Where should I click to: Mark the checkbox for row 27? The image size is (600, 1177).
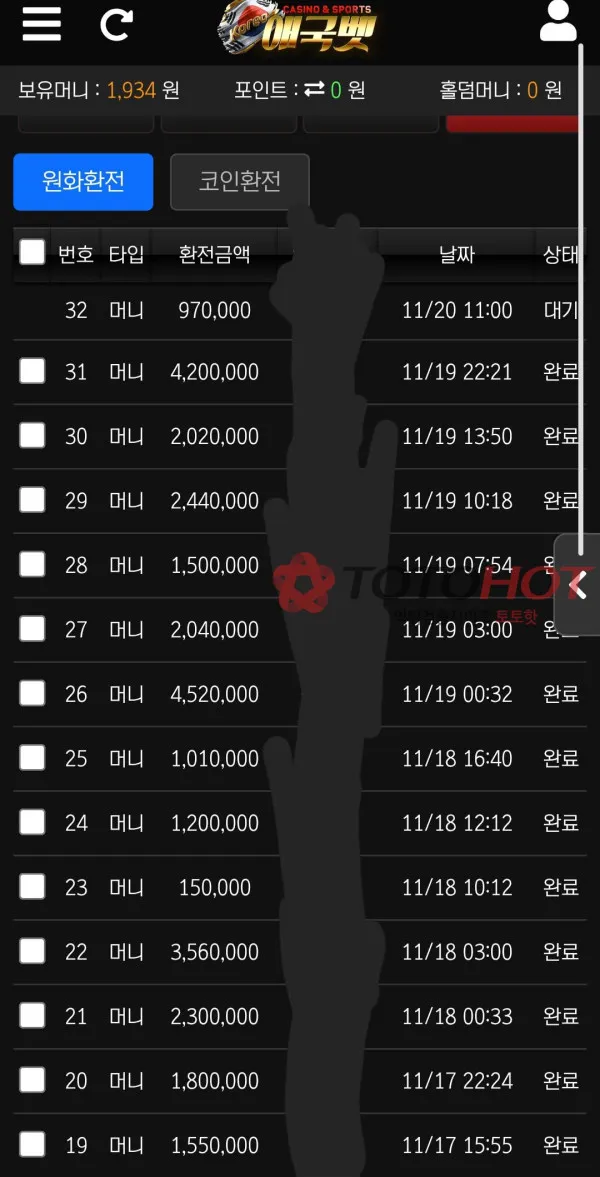(32, 629)
